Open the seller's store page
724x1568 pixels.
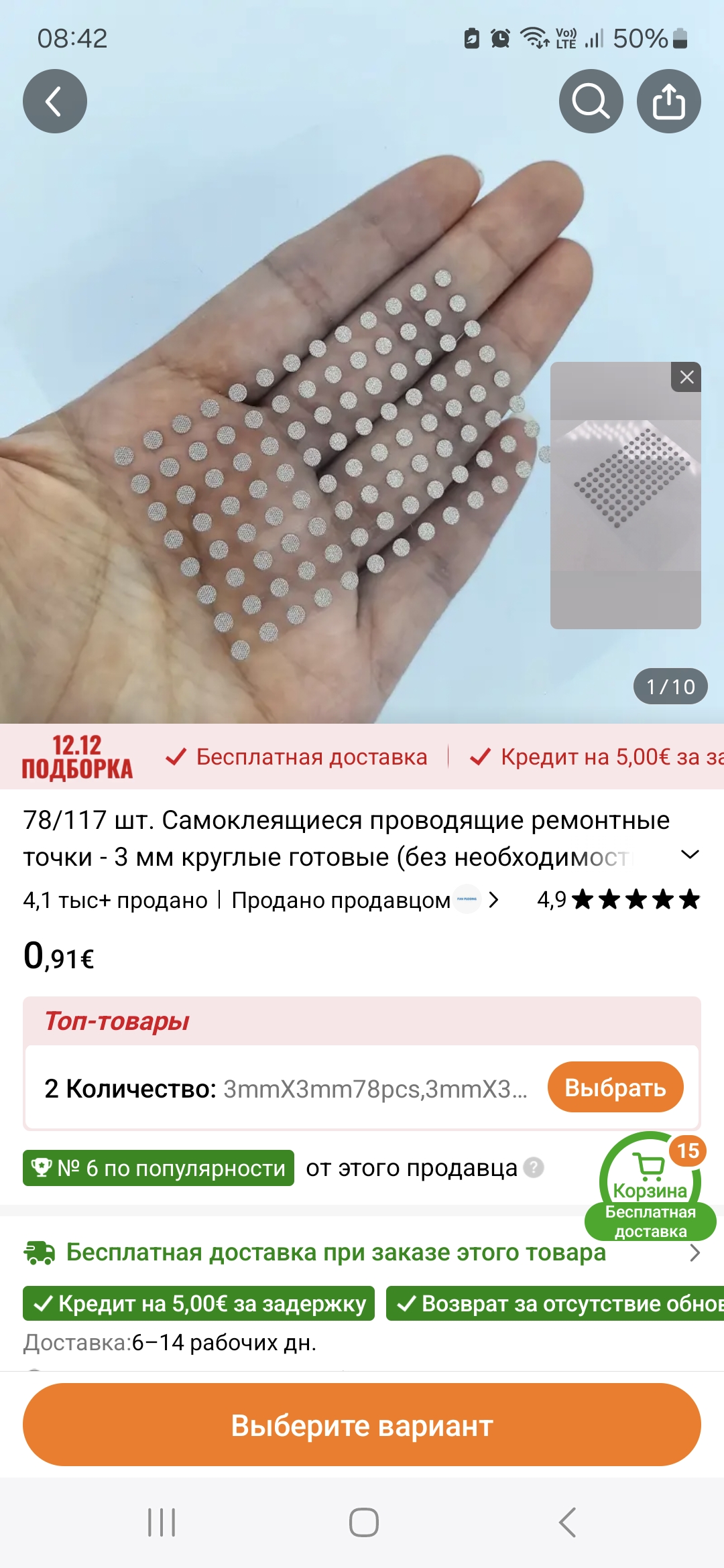tap(365, 900)
